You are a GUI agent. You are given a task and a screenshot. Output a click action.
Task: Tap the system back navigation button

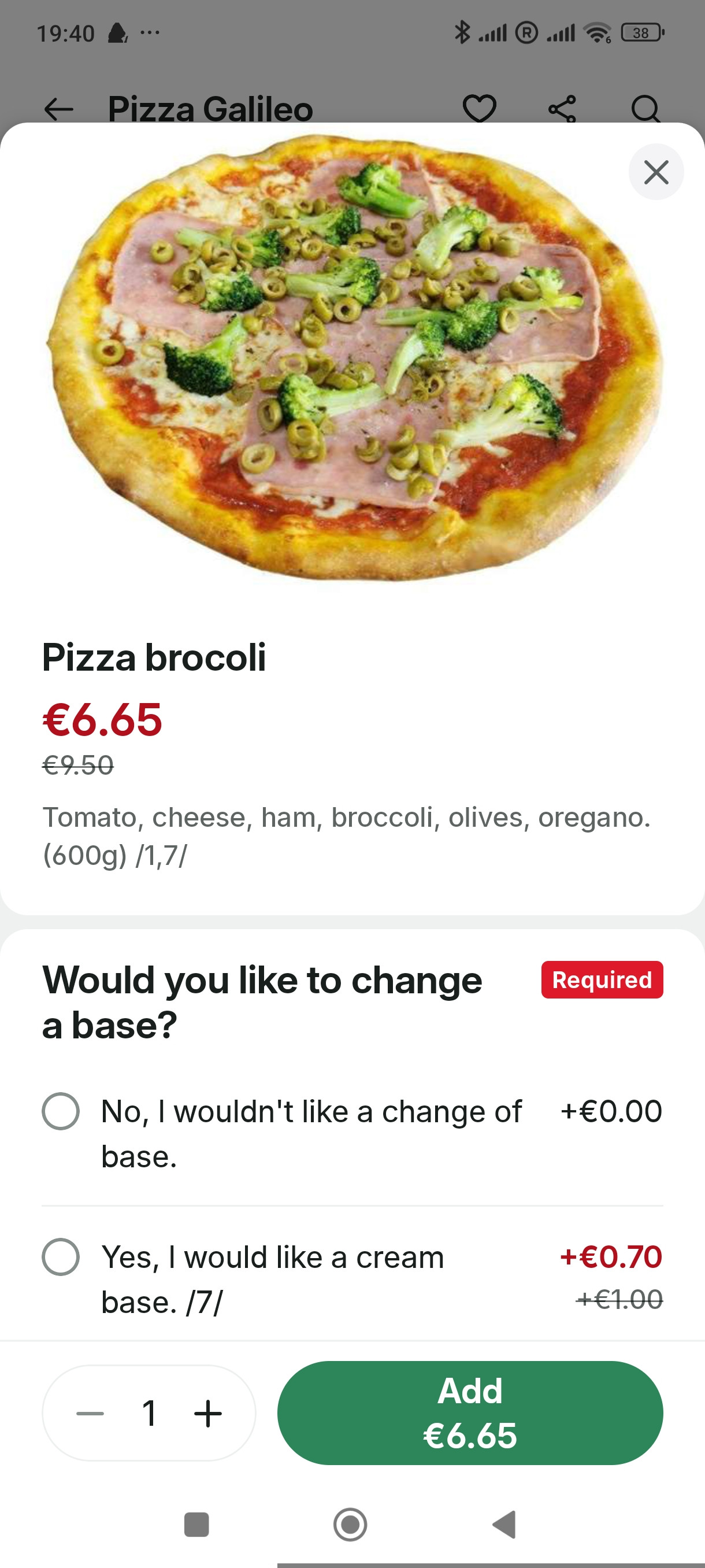click(505, 1525)
